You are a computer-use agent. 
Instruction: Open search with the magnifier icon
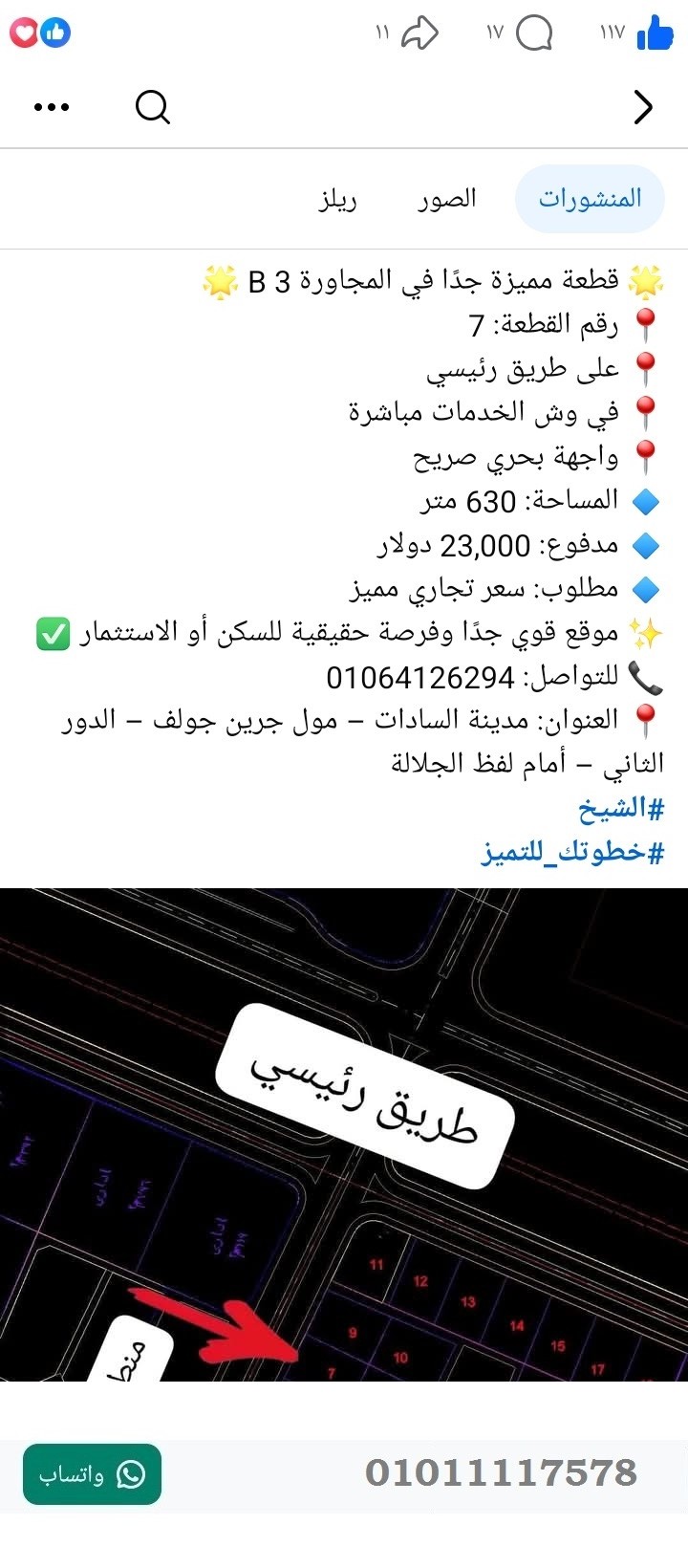[x=152, y=109]
